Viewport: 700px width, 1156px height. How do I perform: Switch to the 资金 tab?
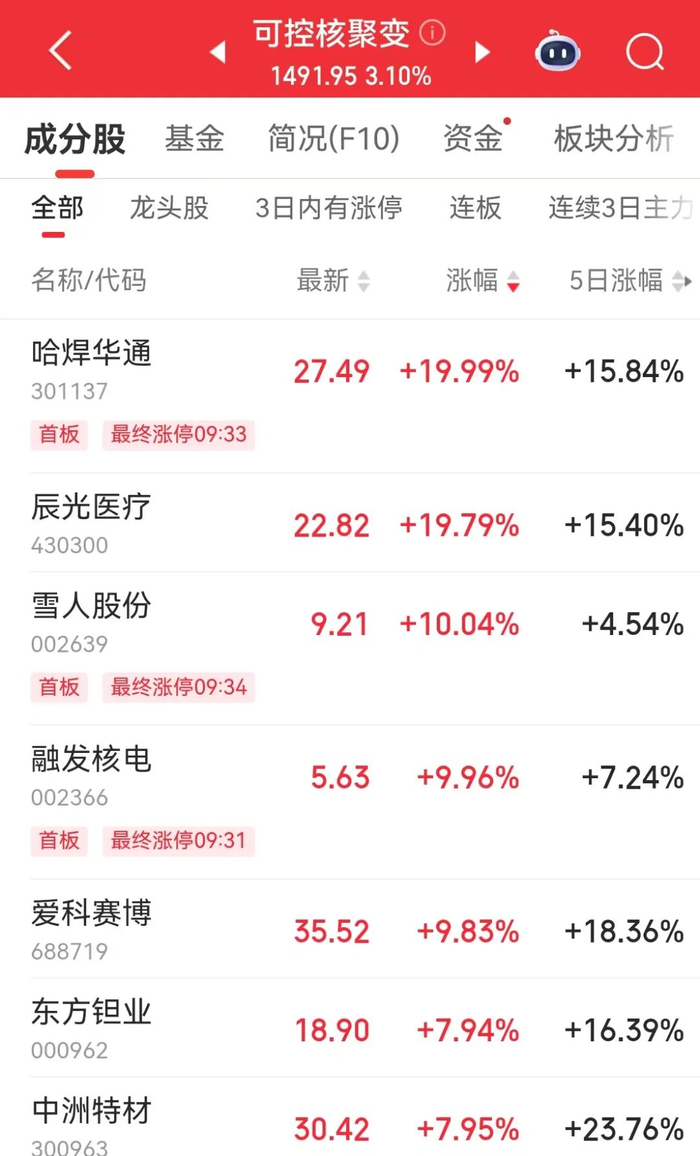click(x=472, y=139)
